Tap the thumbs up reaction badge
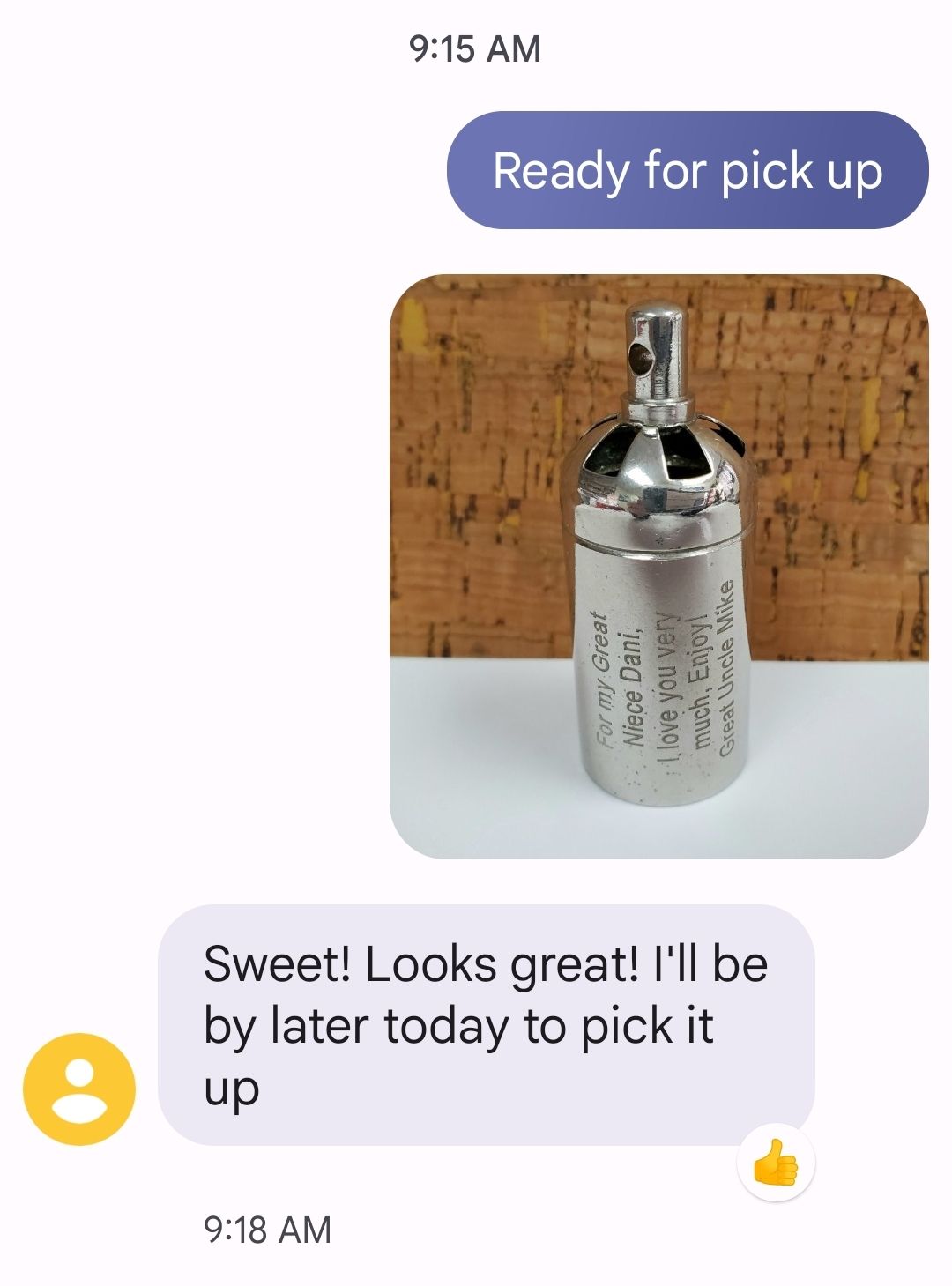 (x=776, y=1163)
